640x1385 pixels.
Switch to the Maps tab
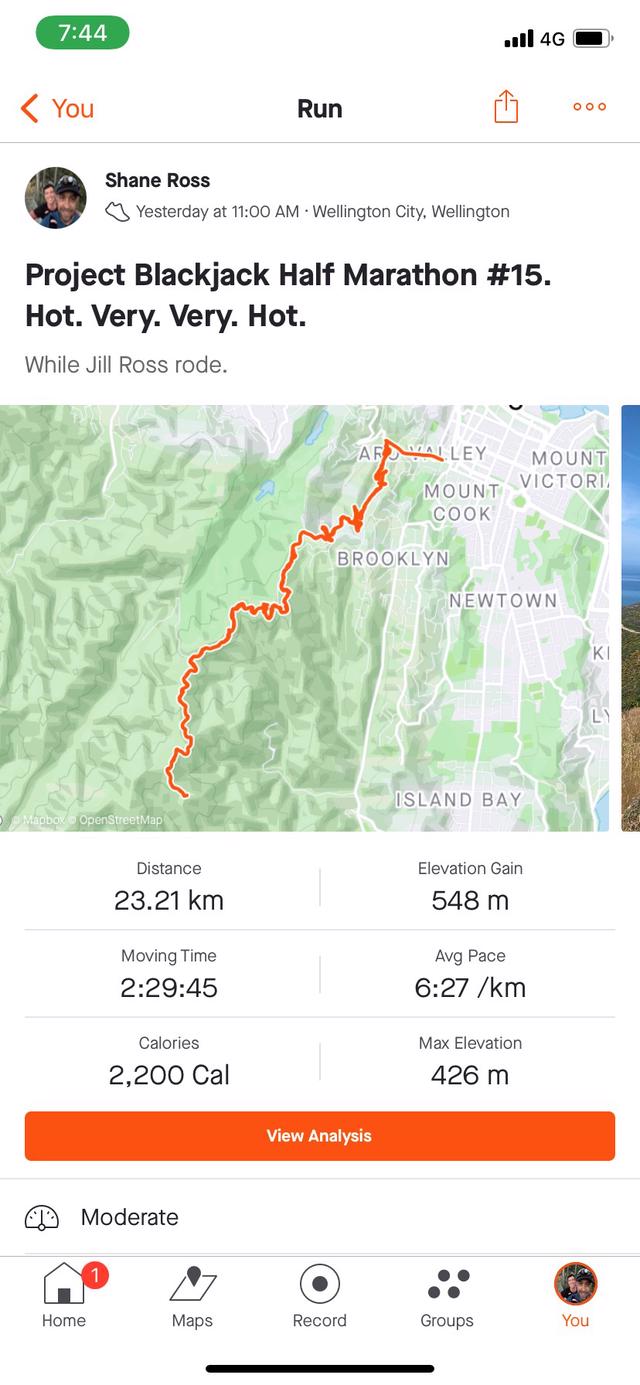tap(192, 1295)
